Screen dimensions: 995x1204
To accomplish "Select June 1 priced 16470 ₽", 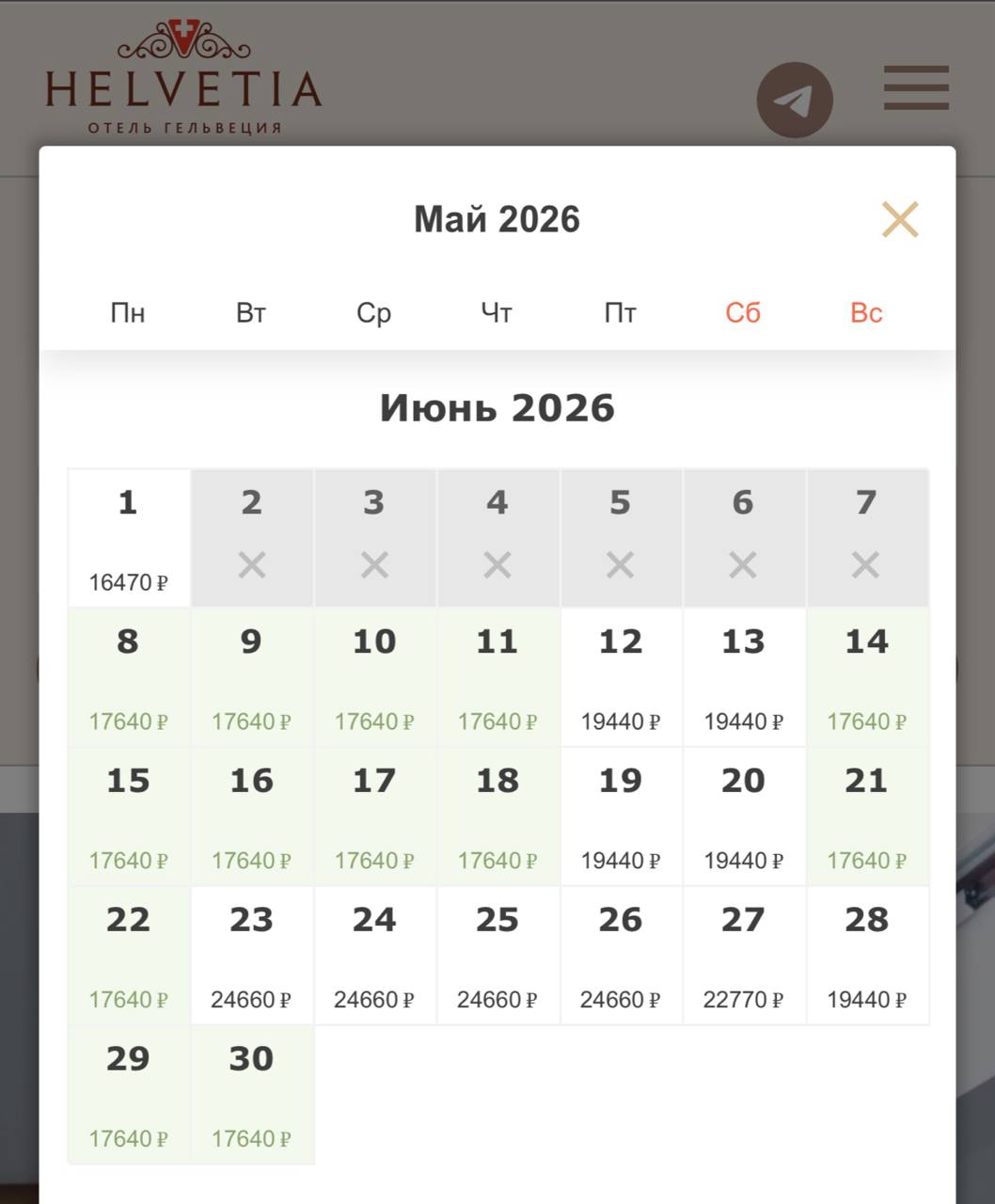I will pyautogui.click(x=129, y=538).
